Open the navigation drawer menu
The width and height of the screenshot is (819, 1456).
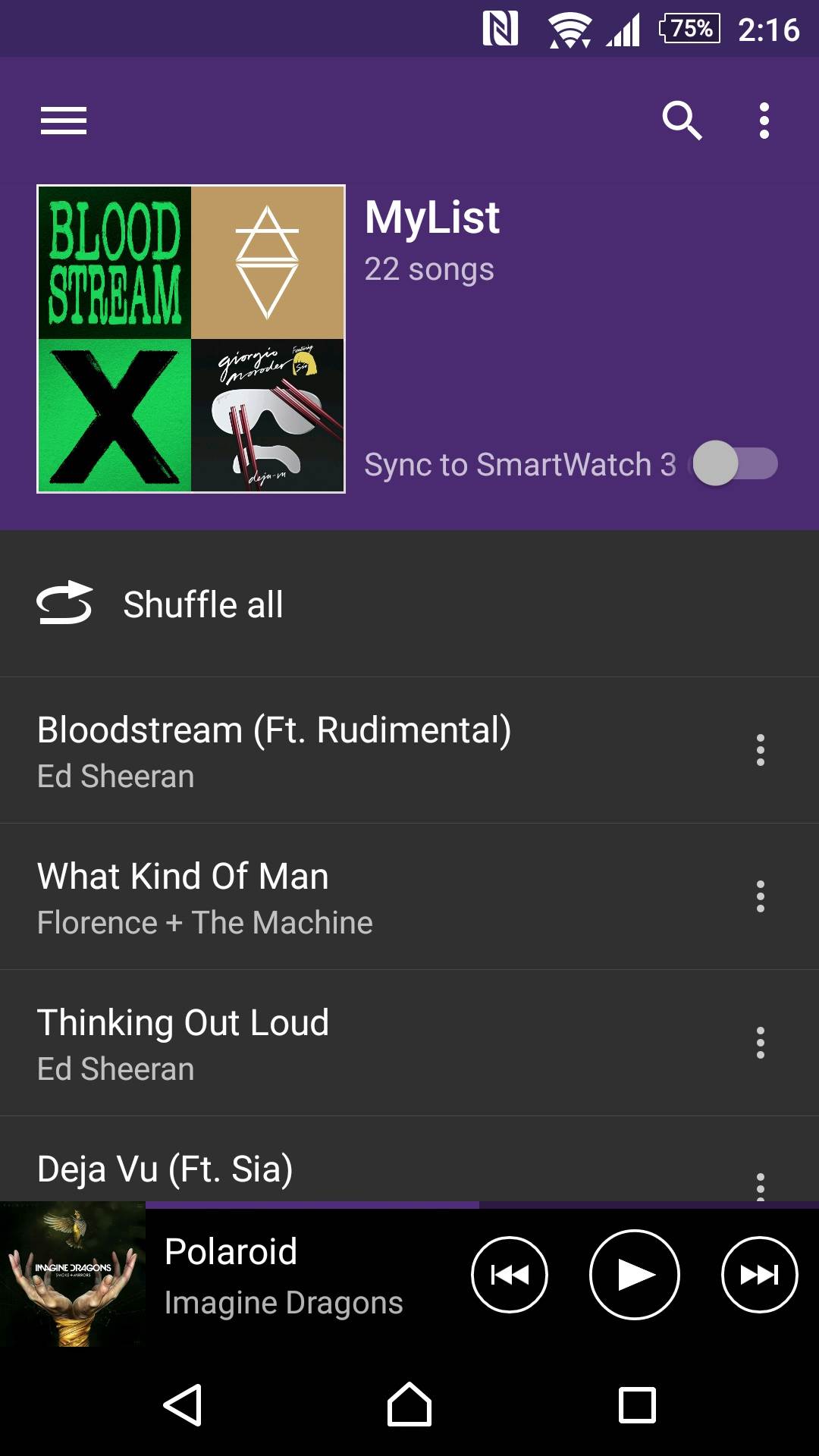coord(64,121)
